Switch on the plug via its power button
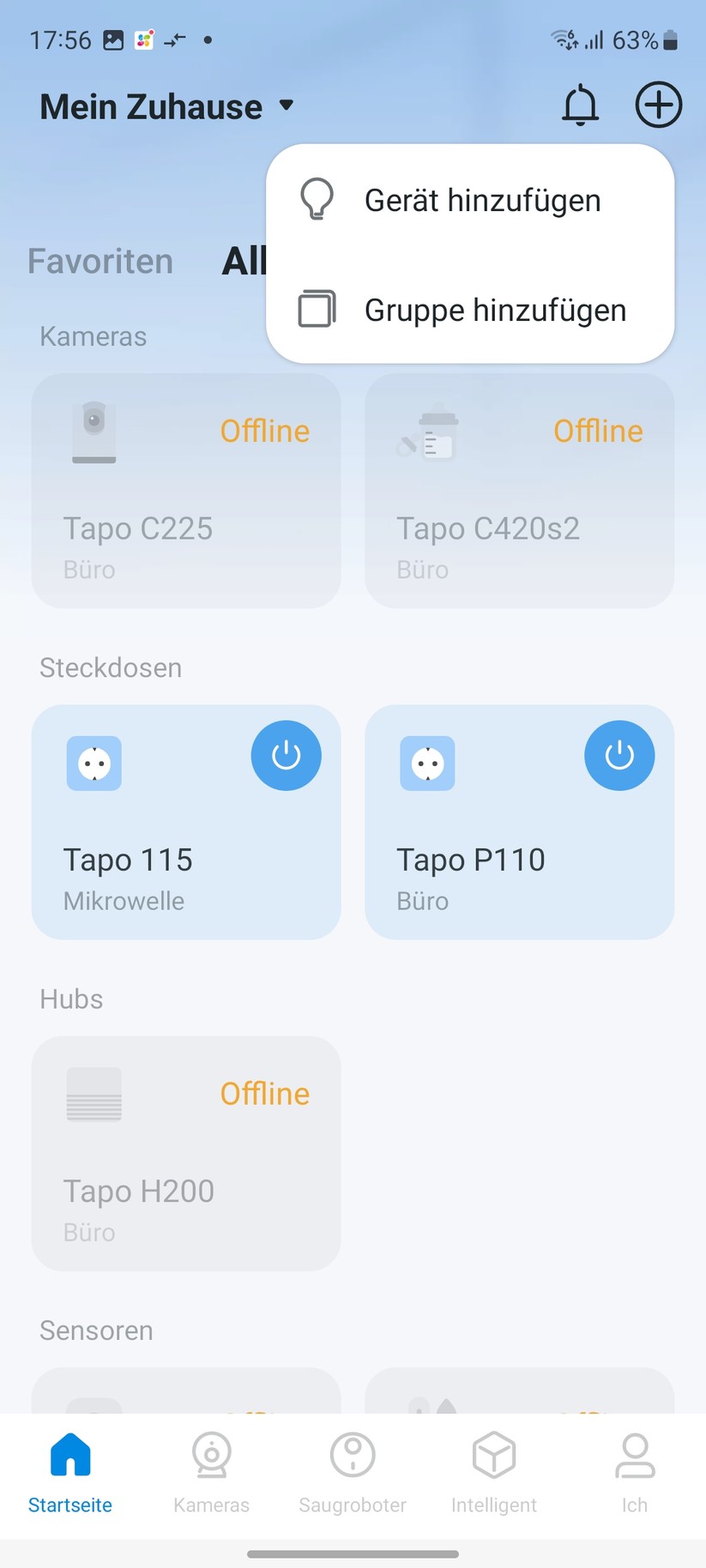Screen dimensions: 706x1568 pyautogui.click(x=286, y=755)
